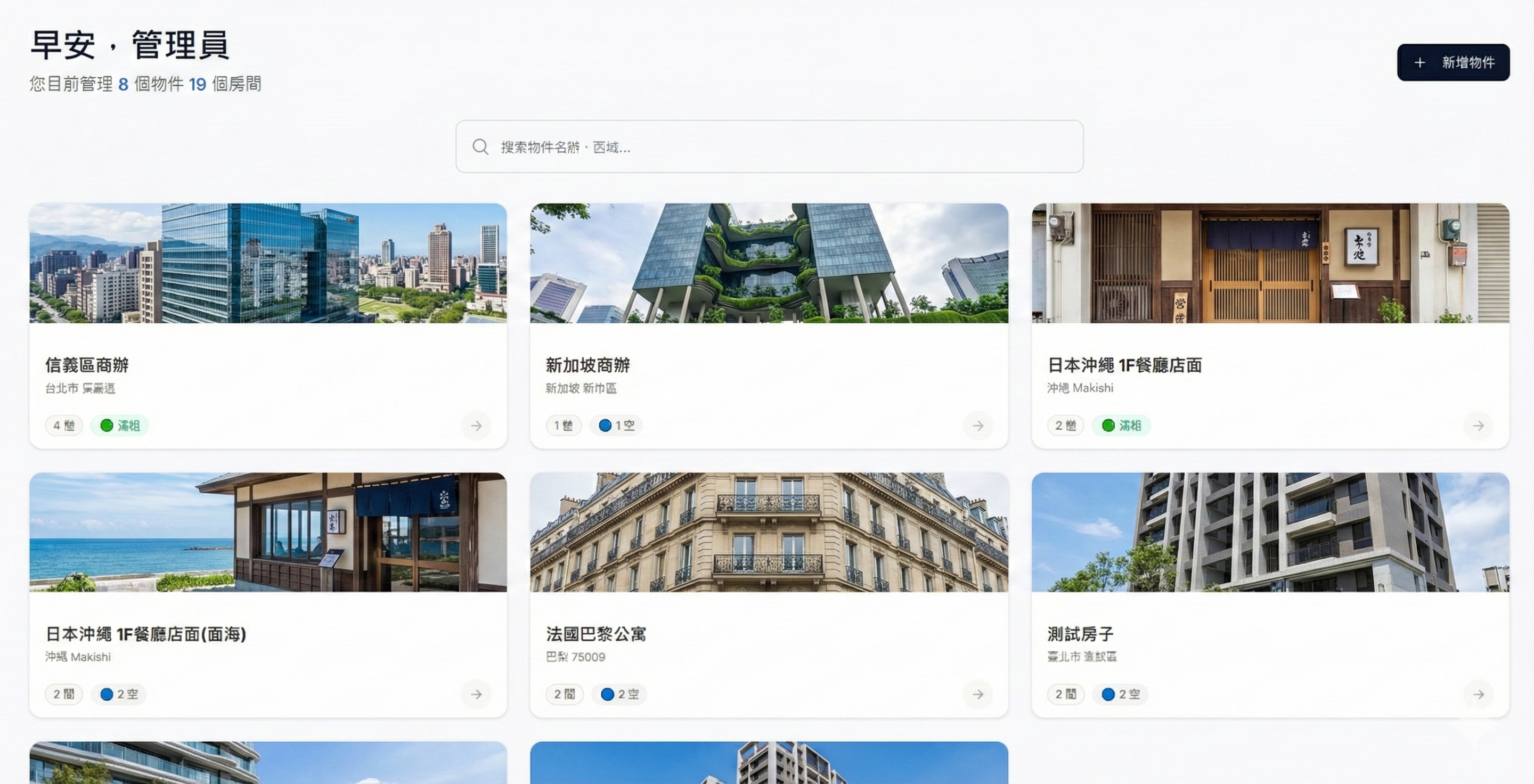
Task: Tap the 新增物件 button
Action: click(x=1453, y=62)
